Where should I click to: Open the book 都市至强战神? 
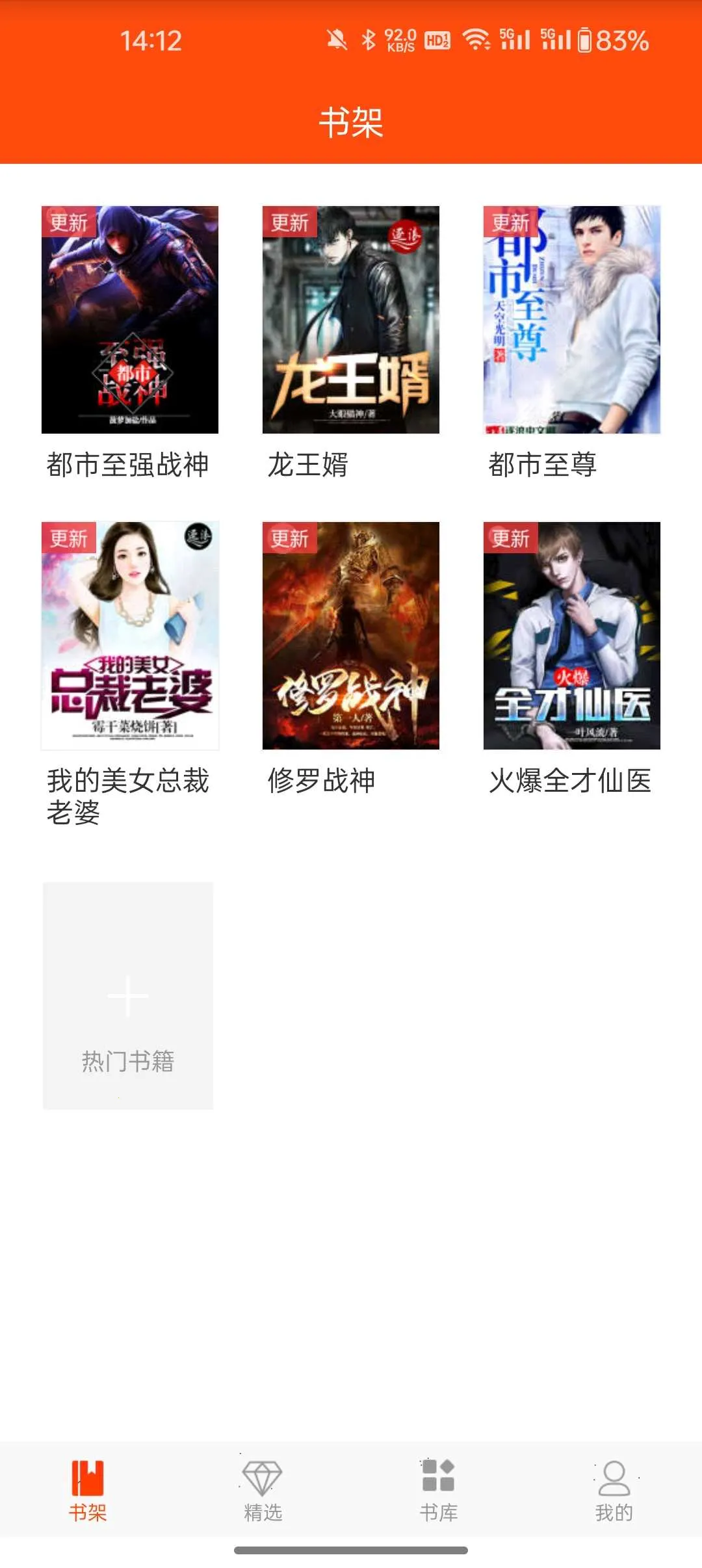point(130,320)
